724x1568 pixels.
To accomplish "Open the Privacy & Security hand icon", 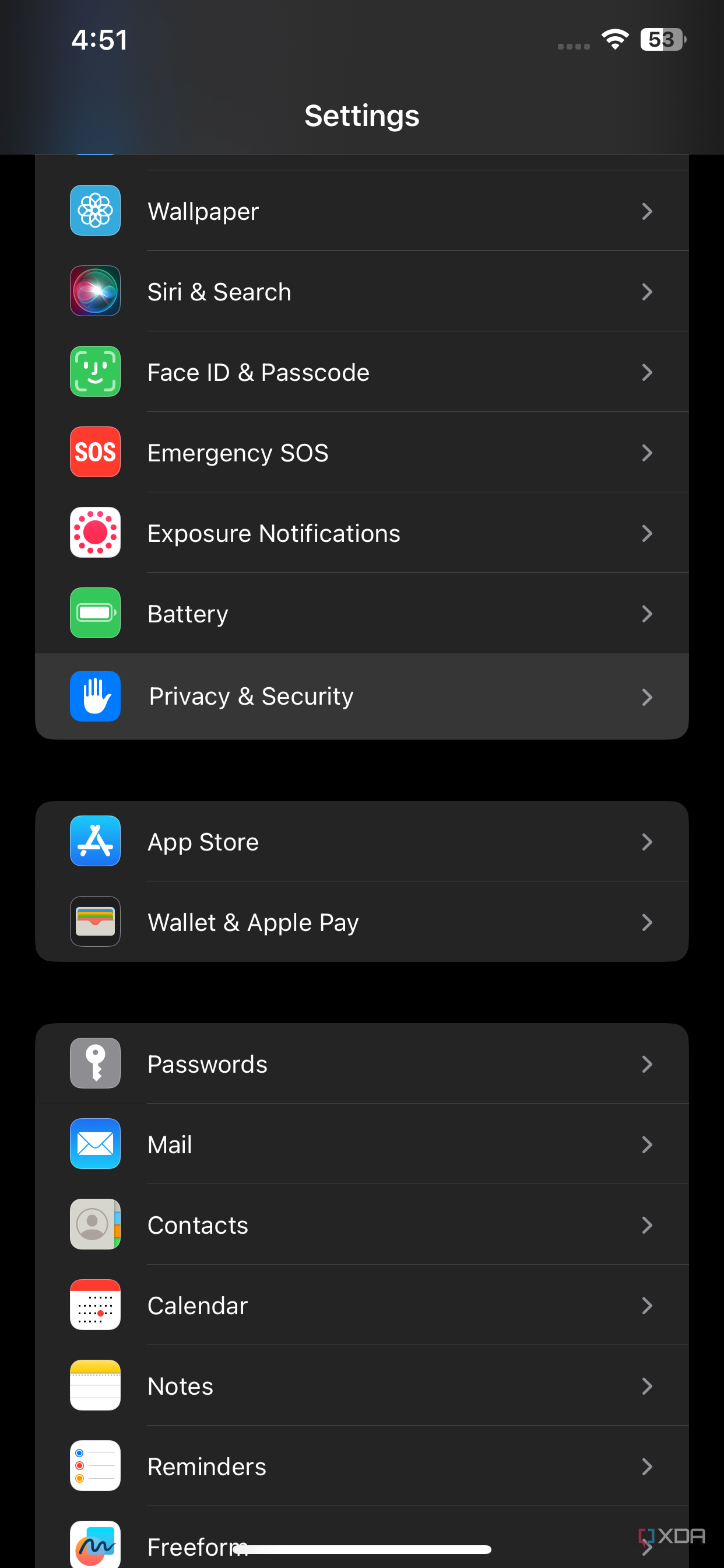I will (x=95, y=696).
